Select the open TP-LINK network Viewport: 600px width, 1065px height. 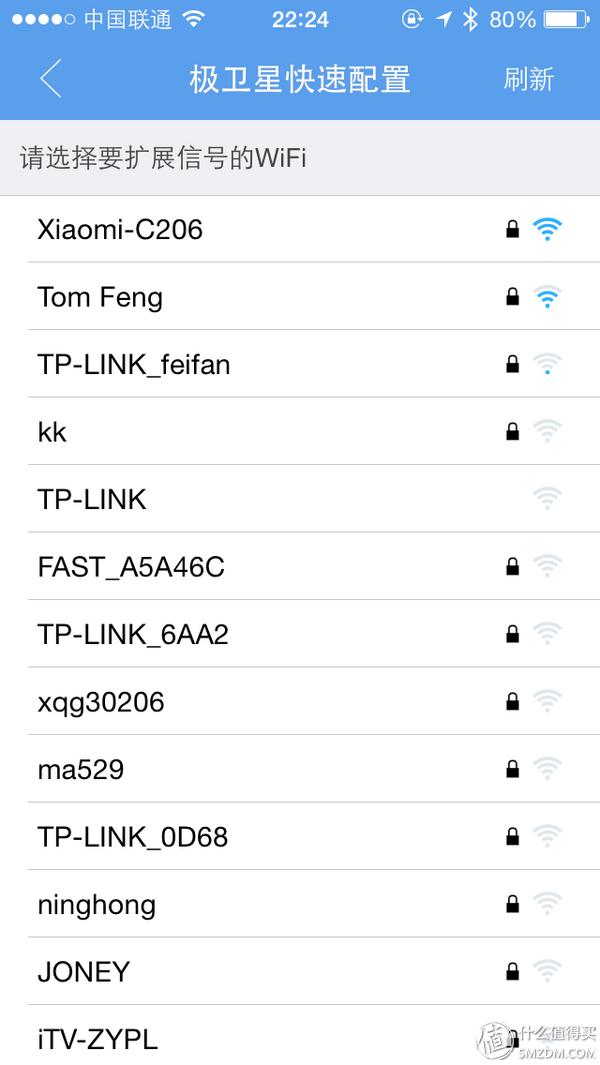click(x=92, y=499)
